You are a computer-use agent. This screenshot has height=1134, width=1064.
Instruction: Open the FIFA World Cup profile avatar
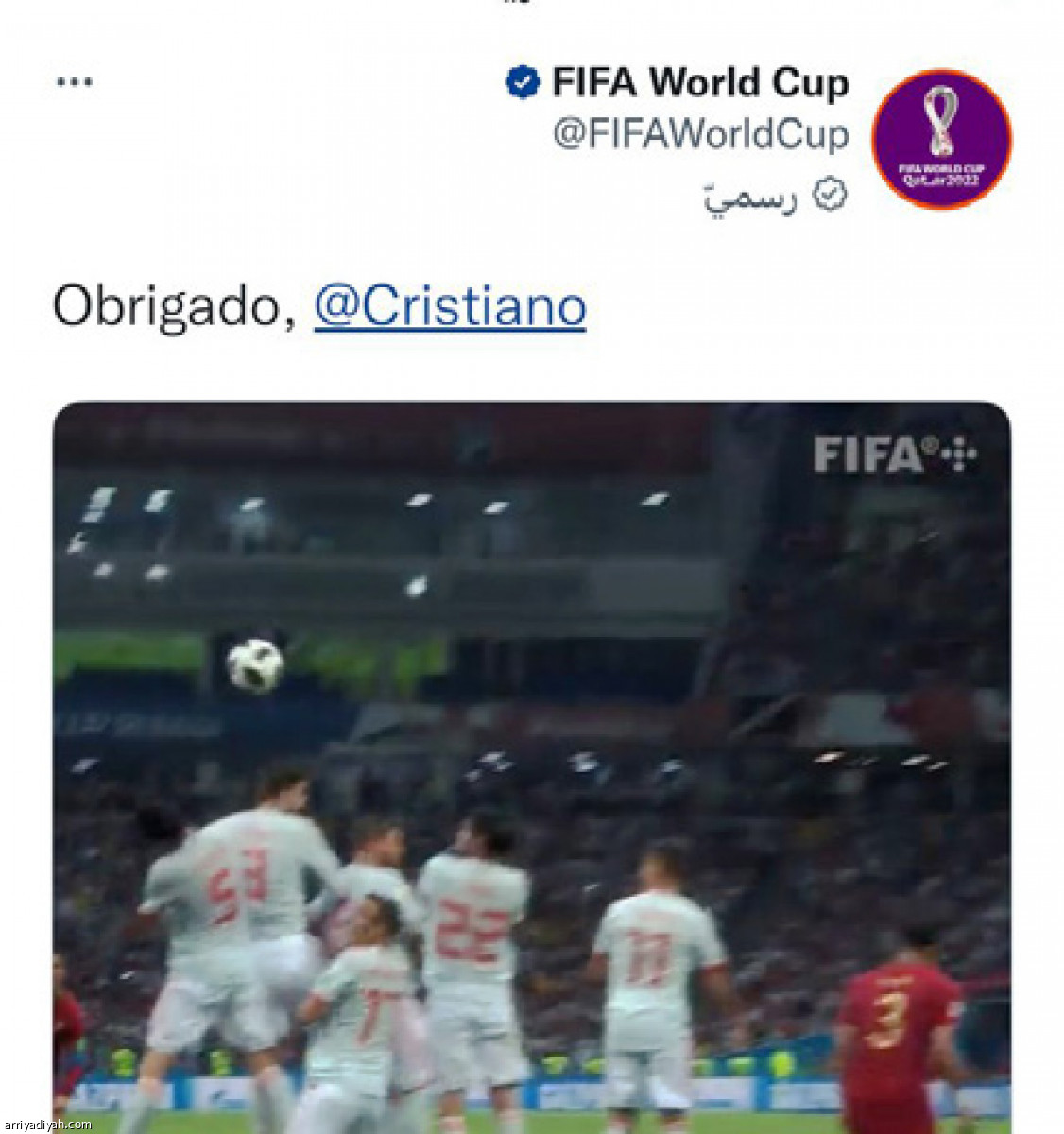click(941, 139)
